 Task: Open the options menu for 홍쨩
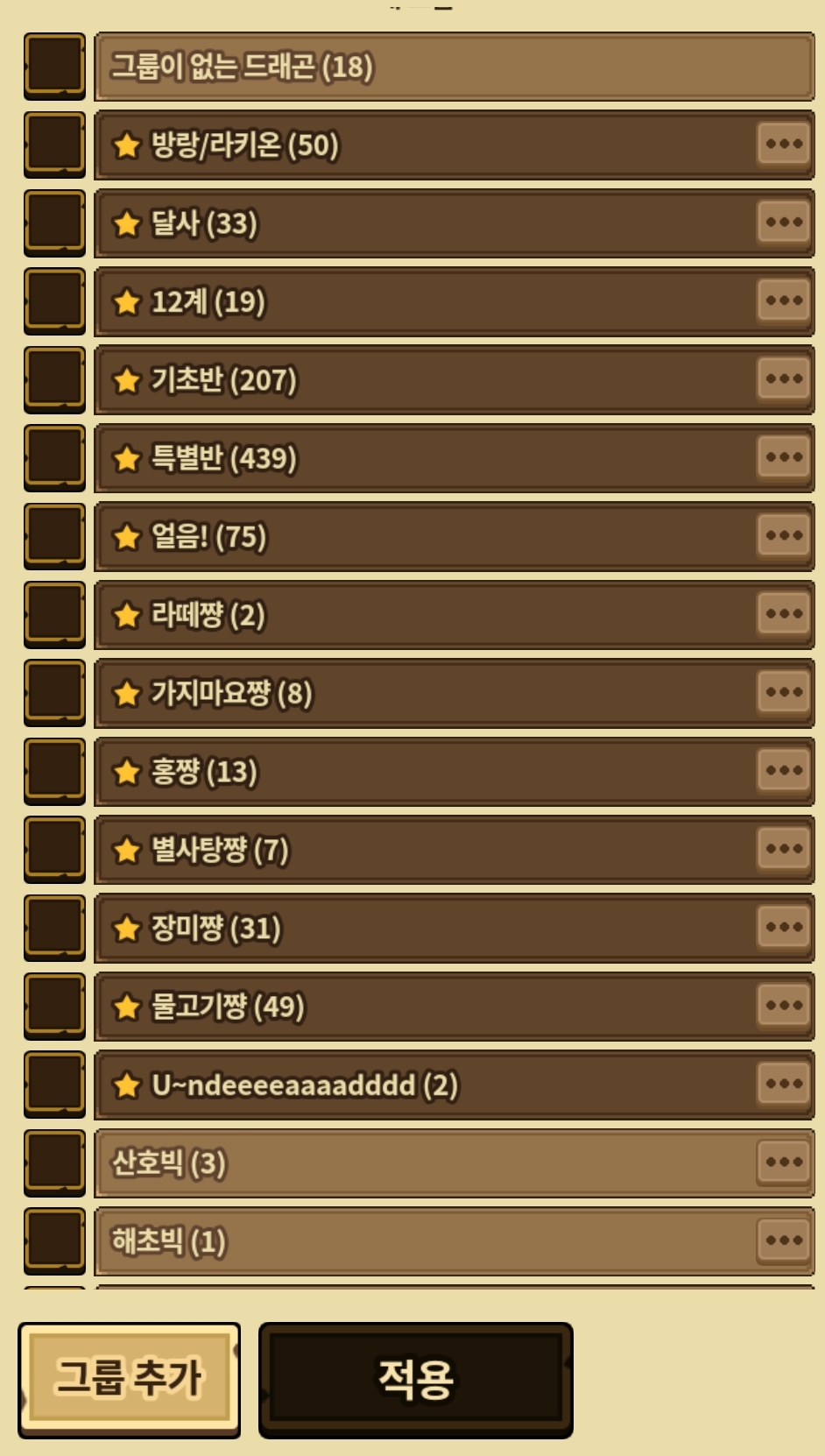[783, 770]
